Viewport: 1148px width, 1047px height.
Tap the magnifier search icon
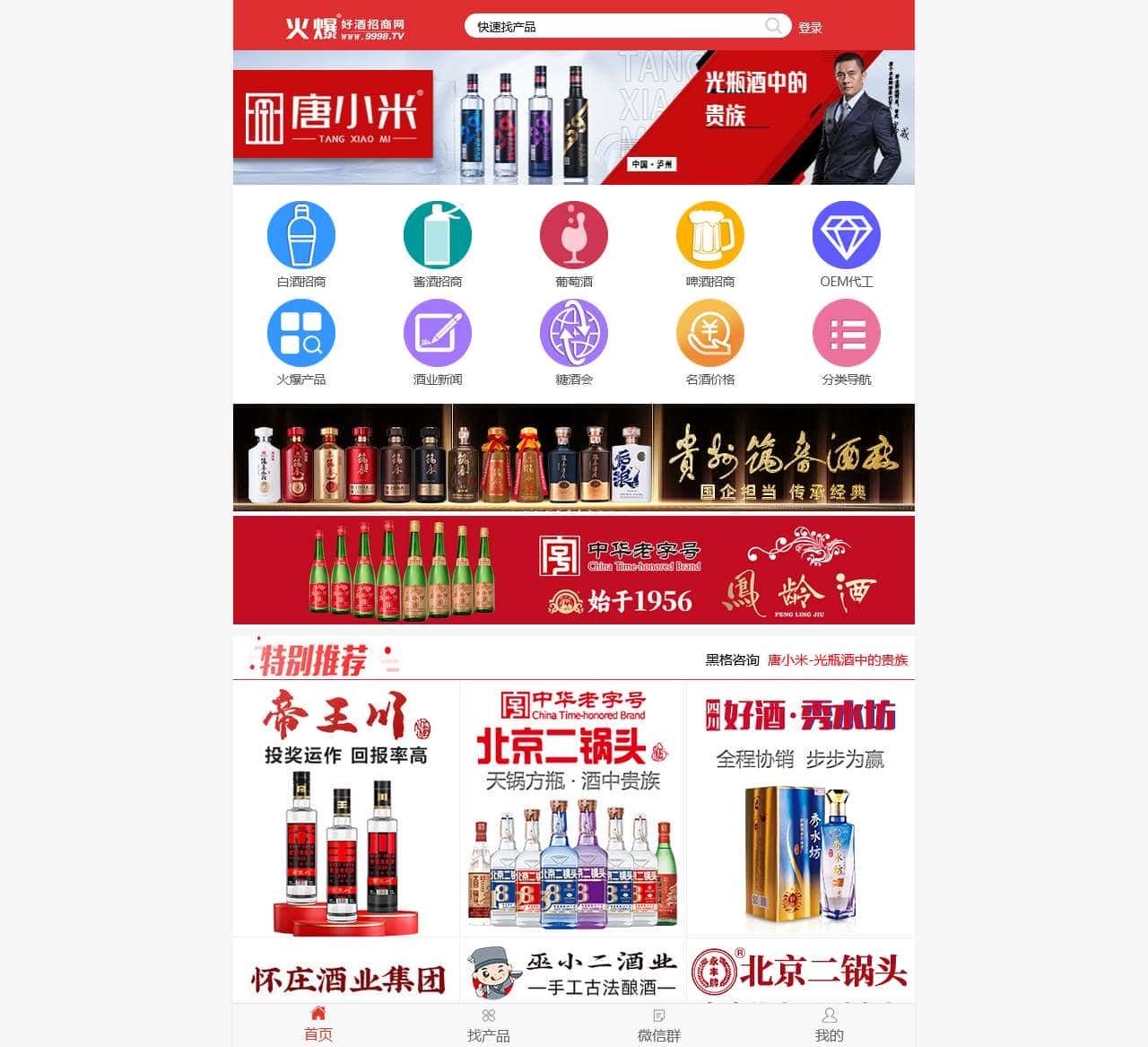[x=773, y=26]
